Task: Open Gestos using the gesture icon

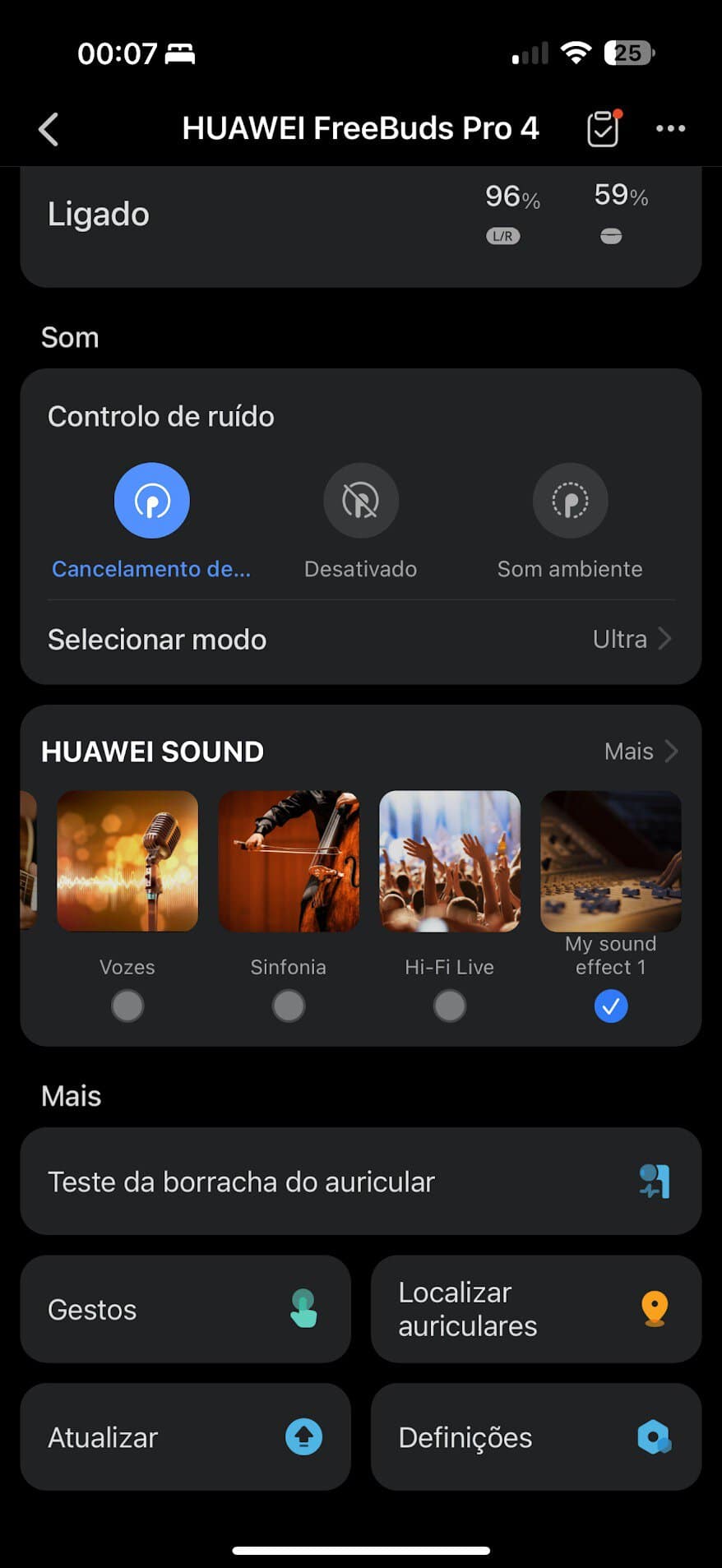Action: (304, 1310)
